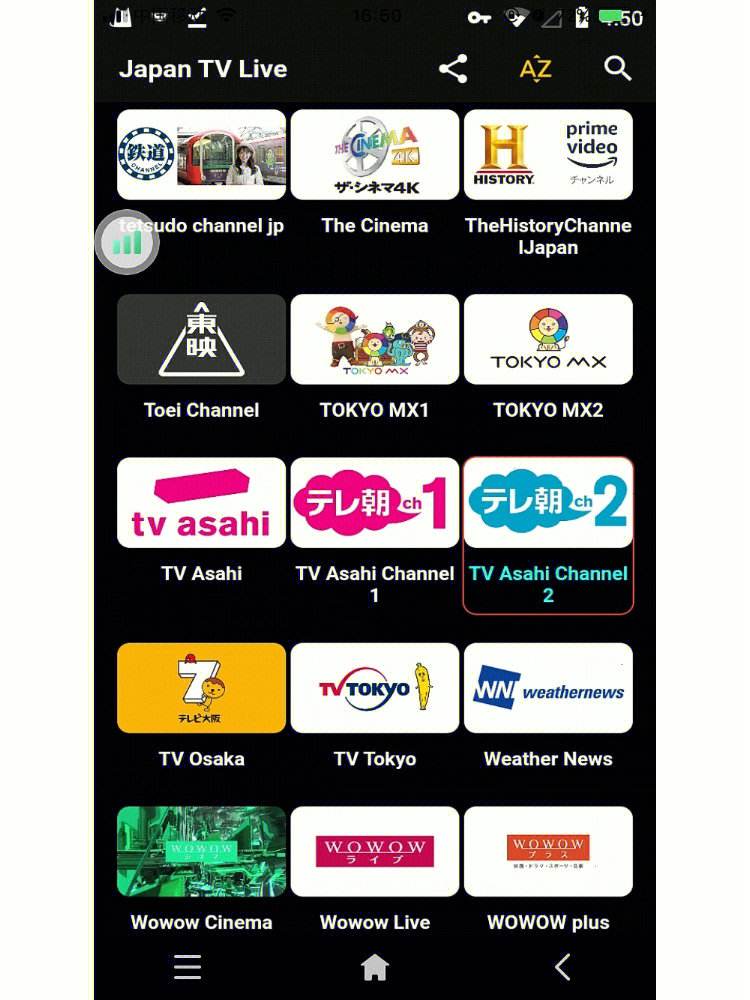Open TV Tokyo channel
Viewport: 750px width, 1000px height.
tap(375, 688)
